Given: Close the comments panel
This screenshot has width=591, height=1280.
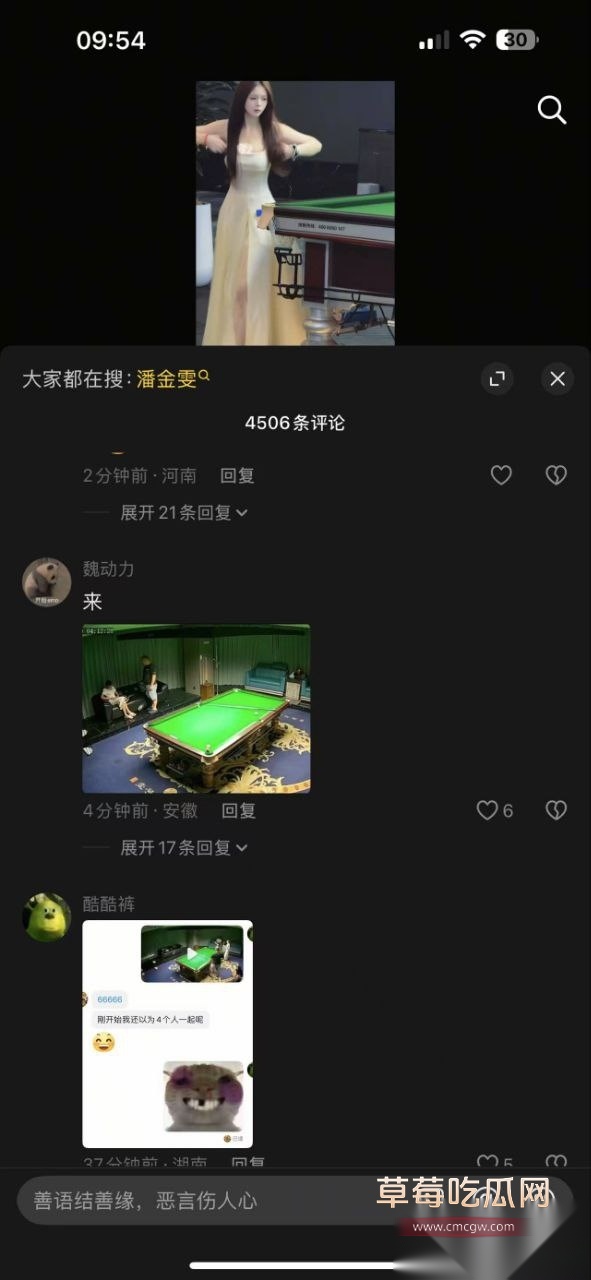Looking at the screenshot, I should pyautogui.click(x=557, y=378).
